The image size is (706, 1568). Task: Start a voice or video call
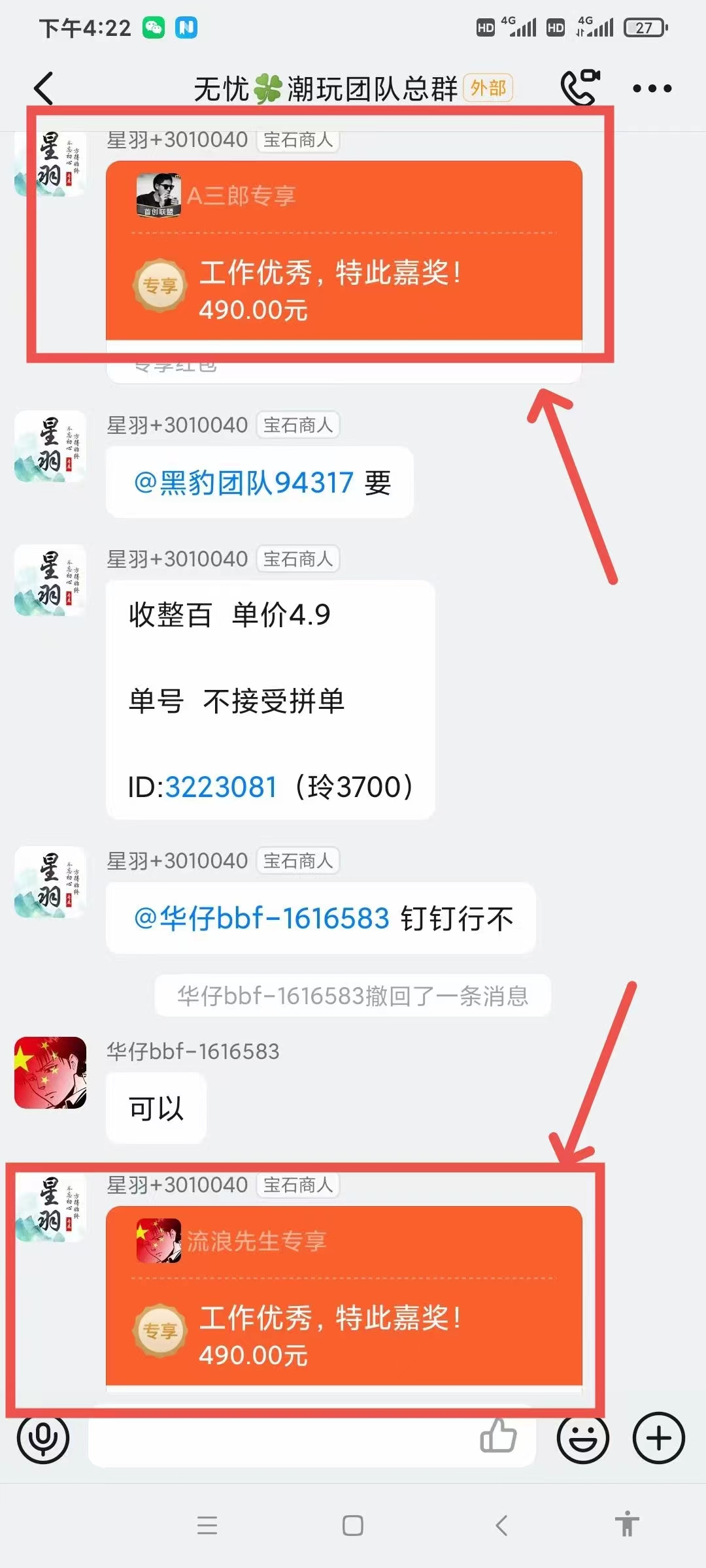(x=580, y=87)
